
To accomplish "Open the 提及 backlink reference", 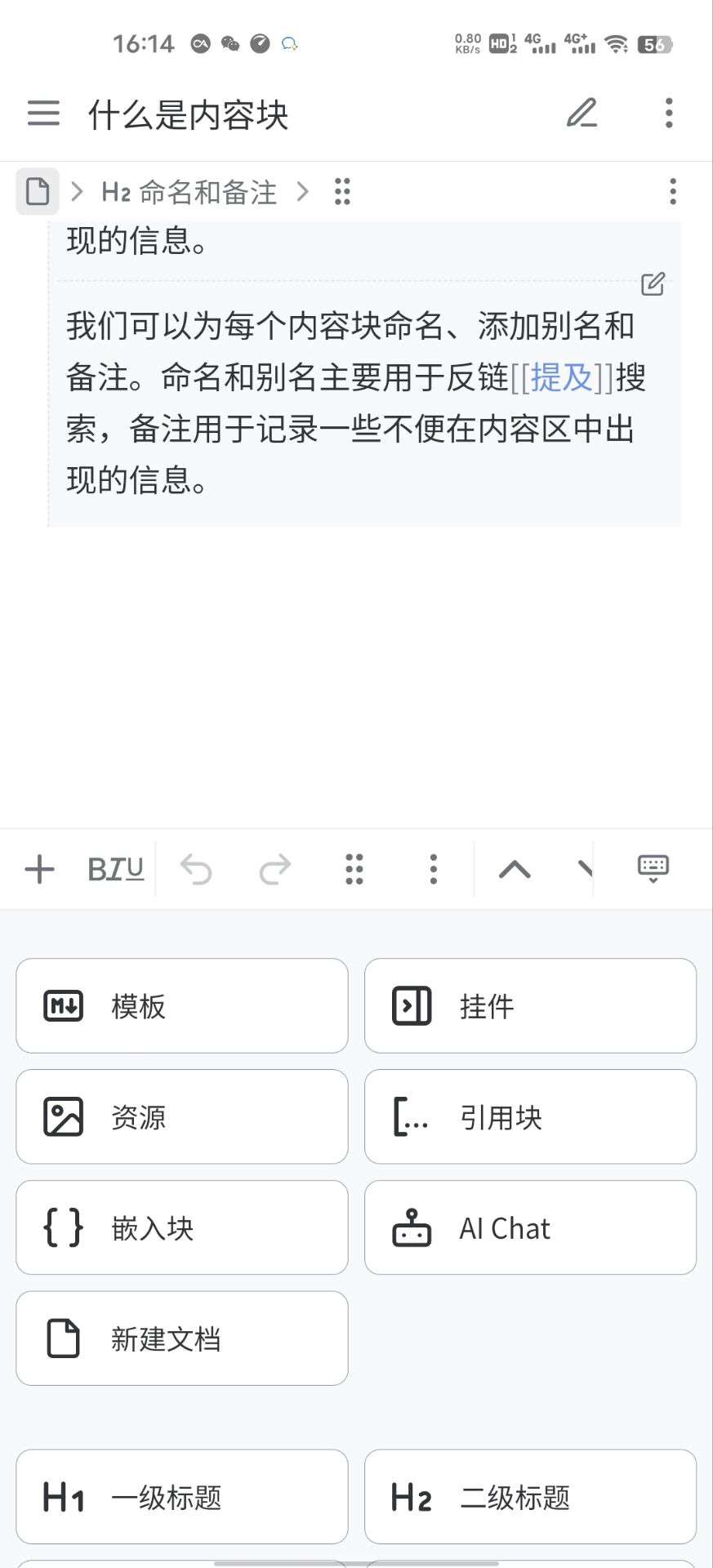I will click(x=561, y=377).
